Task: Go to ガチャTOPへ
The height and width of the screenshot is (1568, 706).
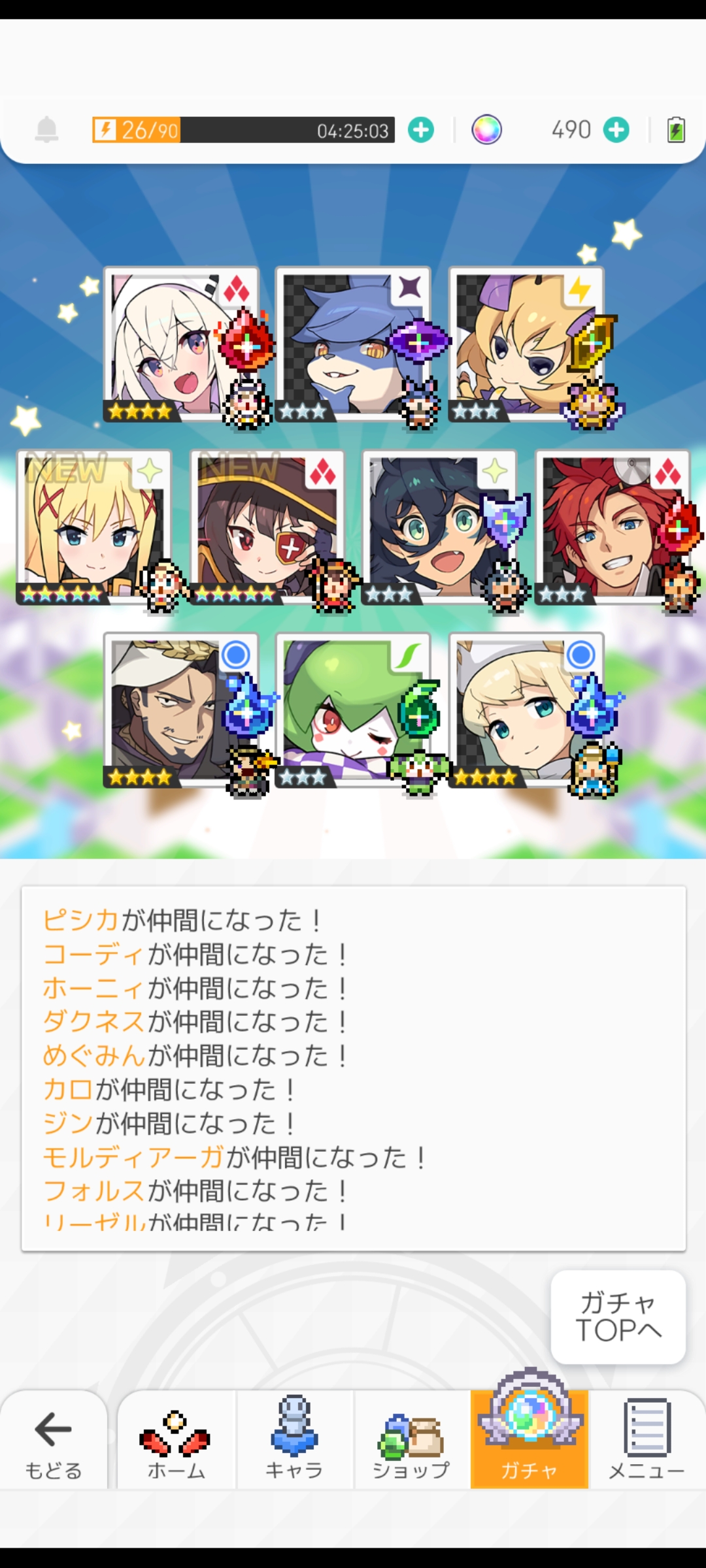Action: [618, 1316]
